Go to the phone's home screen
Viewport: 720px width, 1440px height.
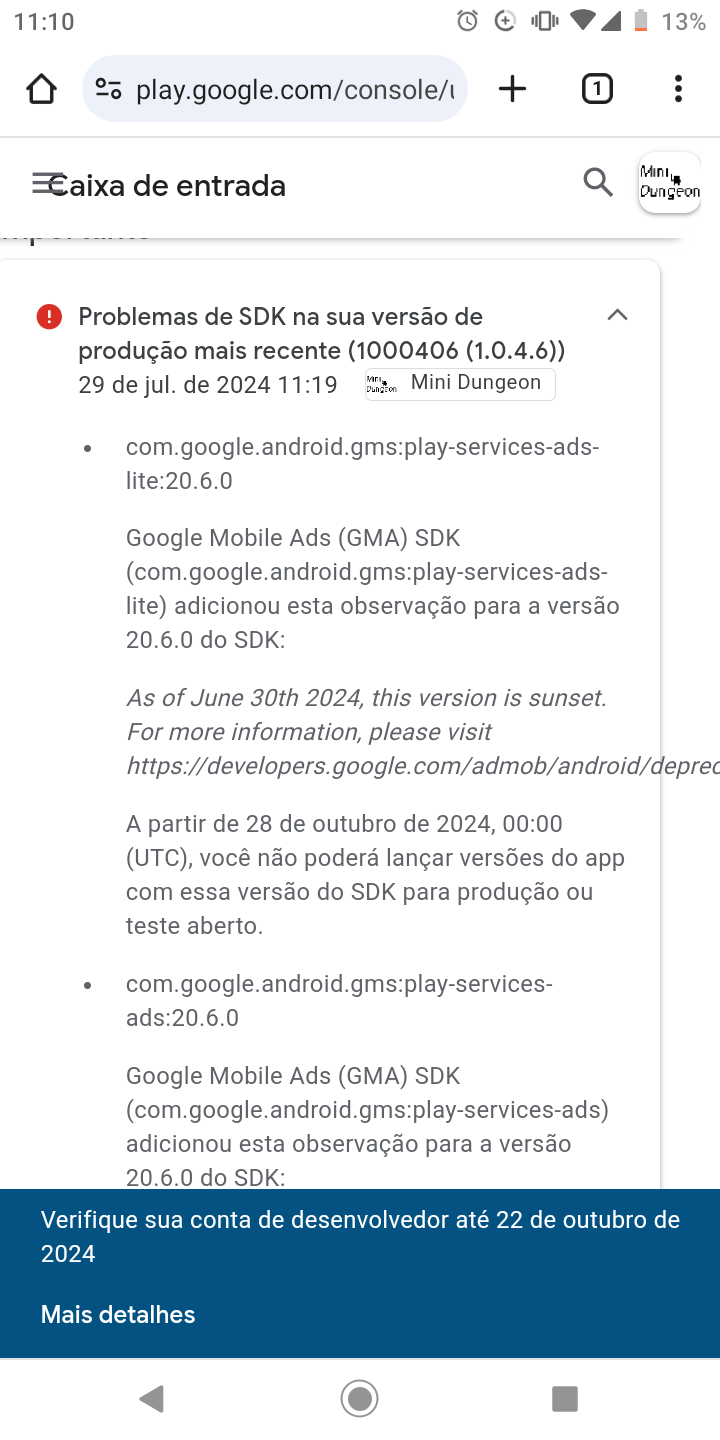click(x=359, y=1398)
